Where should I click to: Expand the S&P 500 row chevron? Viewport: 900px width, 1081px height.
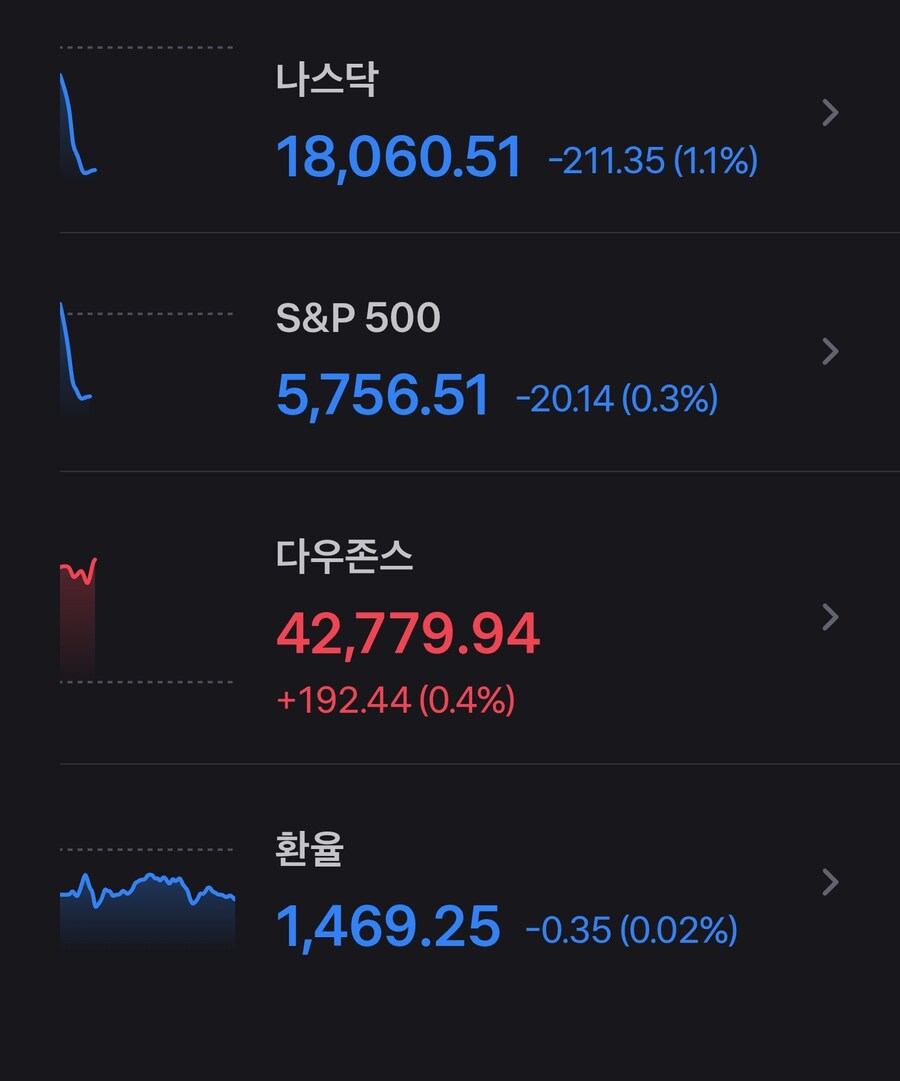pos(830,351)
